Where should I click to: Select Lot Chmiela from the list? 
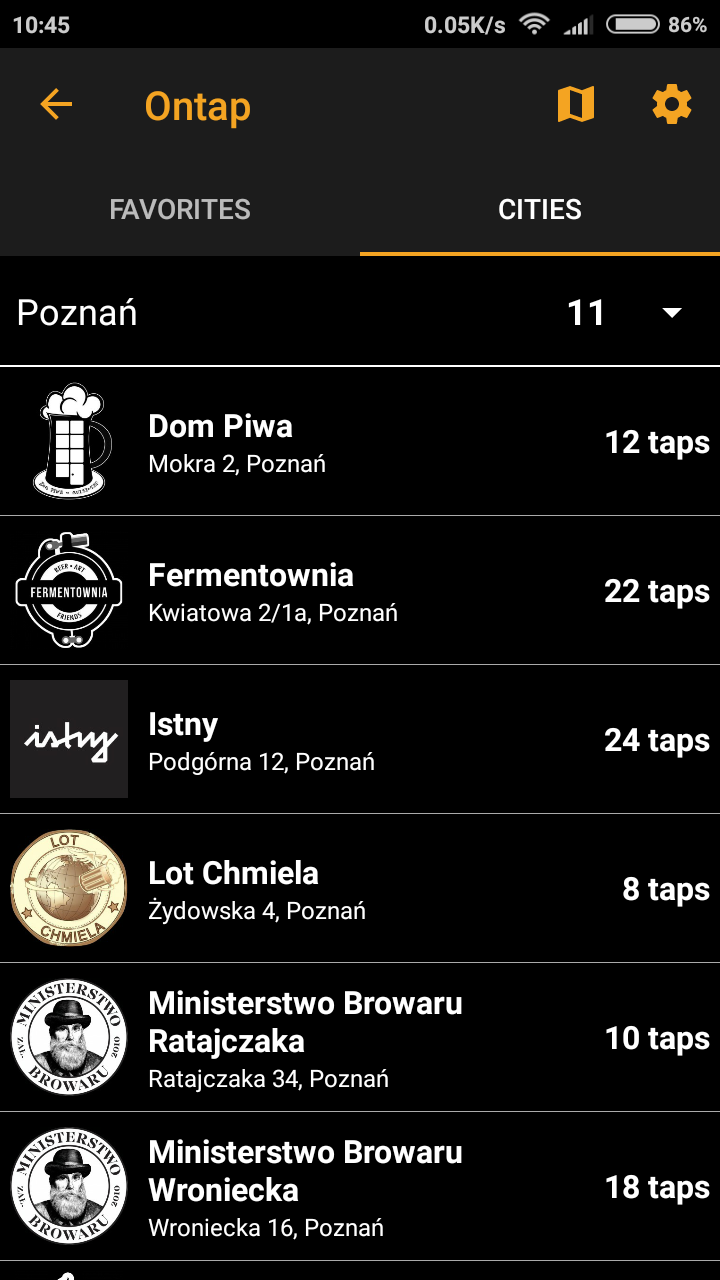click(x=360, y=889)
